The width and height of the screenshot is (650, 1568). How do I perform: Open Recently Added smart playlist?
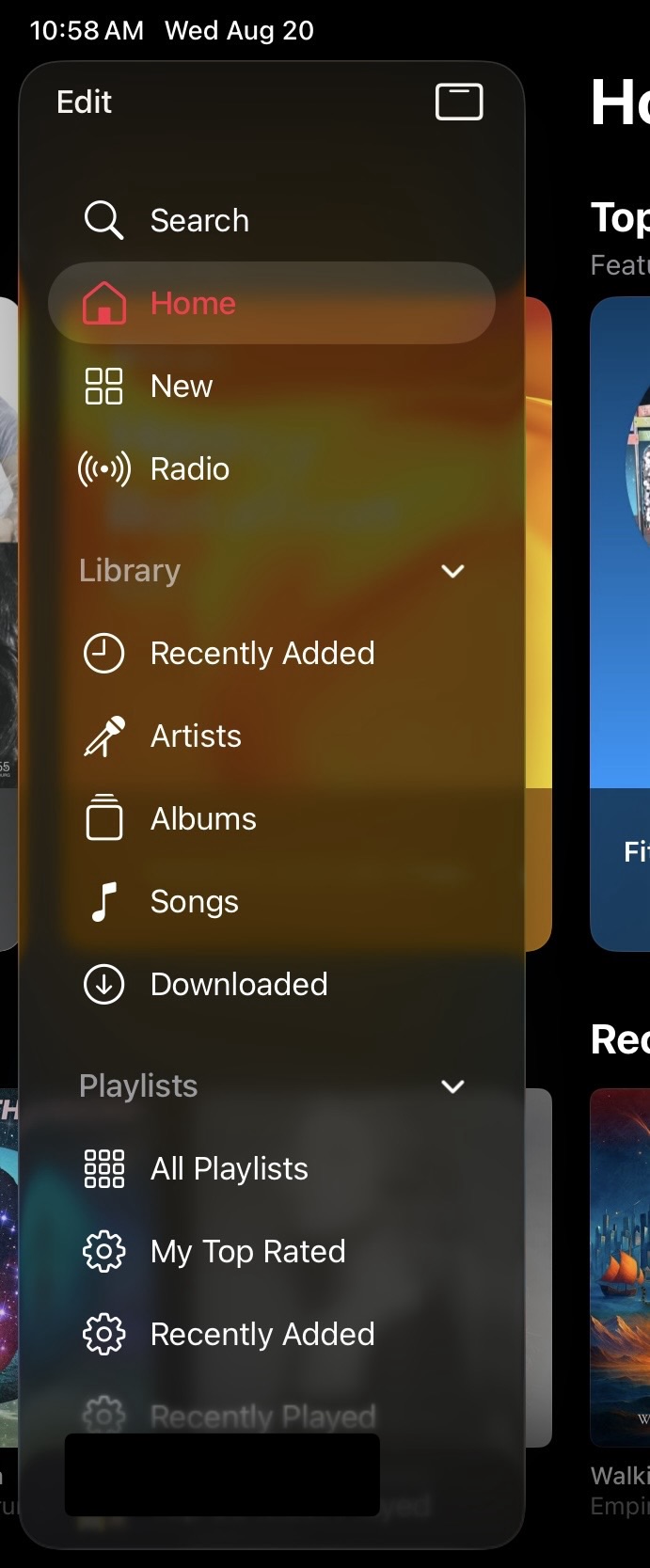click(x=262, y=1334)
